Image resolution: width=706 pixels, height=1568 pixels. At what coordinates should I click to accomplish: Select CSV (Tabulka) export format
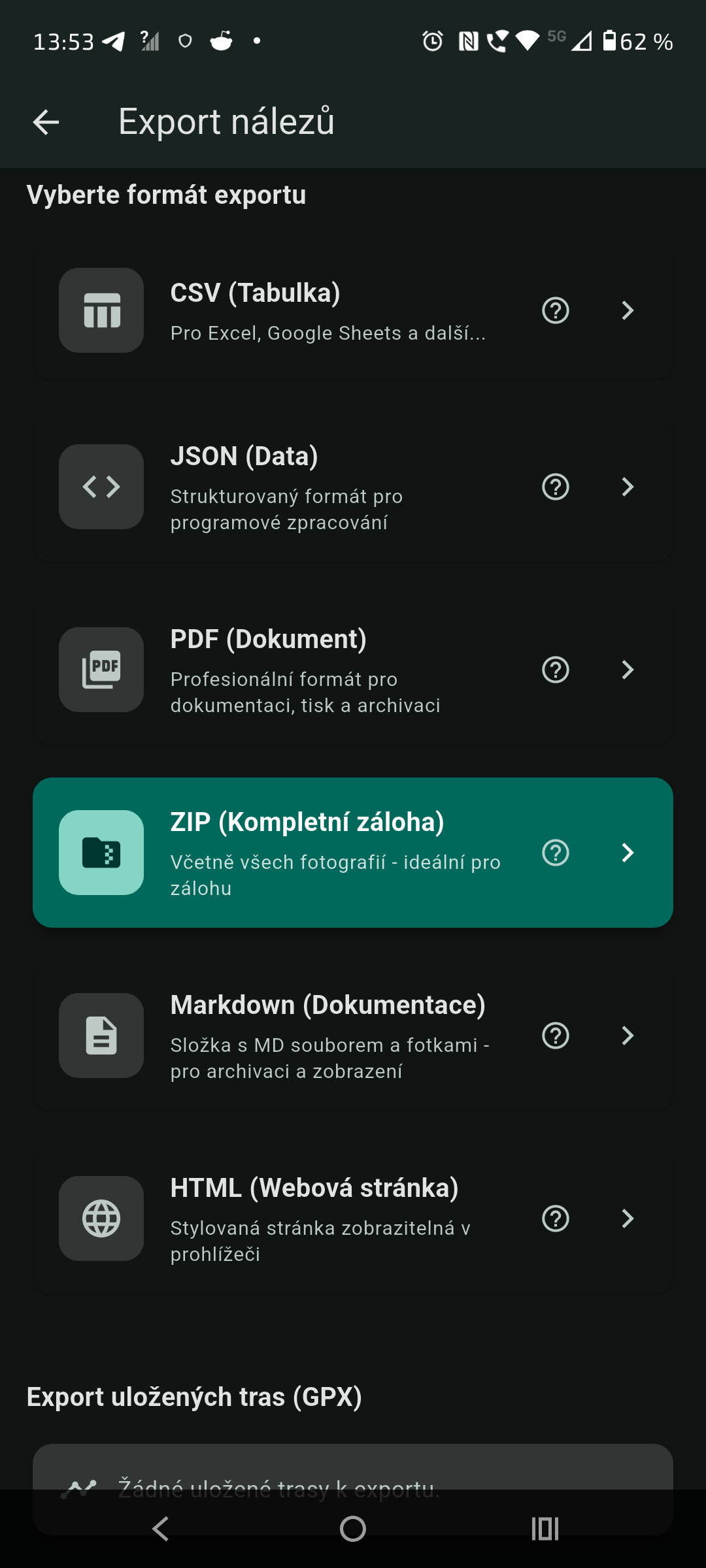327,311
